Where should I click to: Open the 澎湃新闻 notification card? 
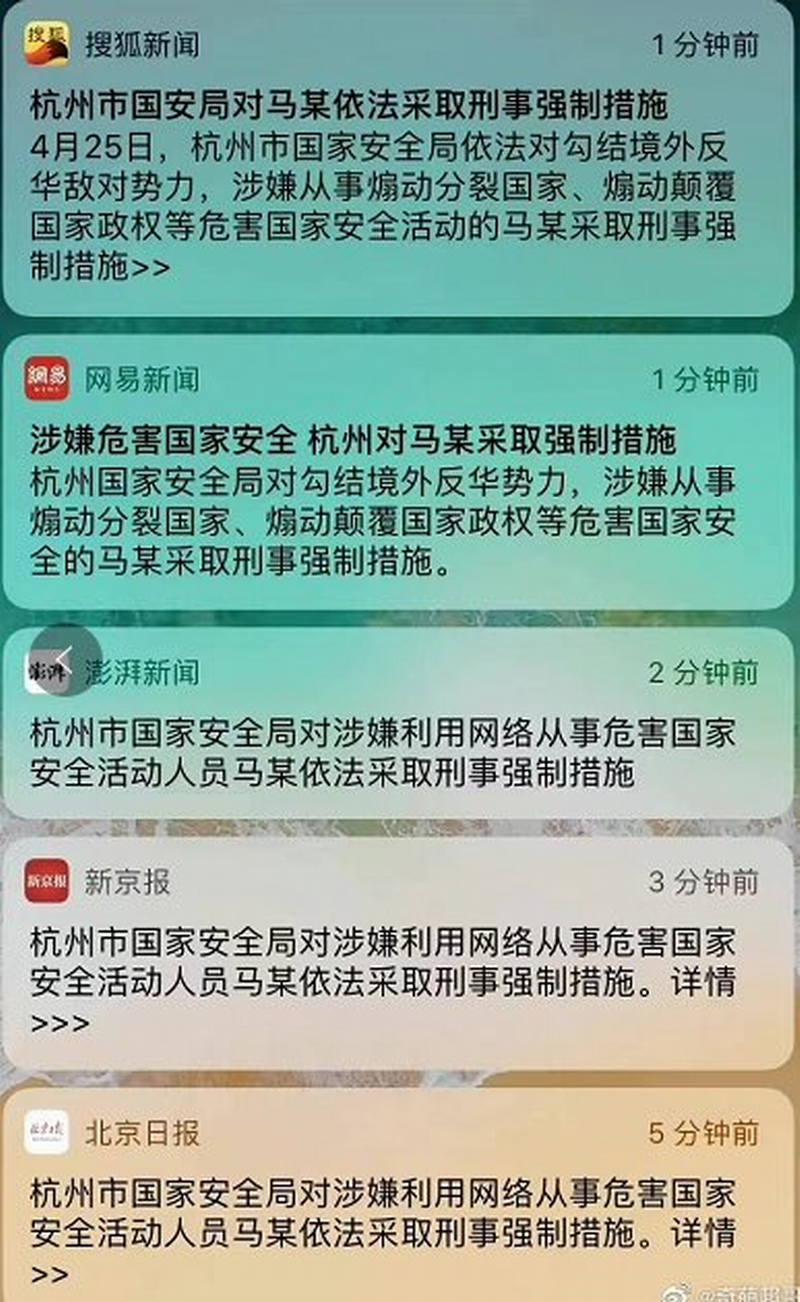(400, 720)
